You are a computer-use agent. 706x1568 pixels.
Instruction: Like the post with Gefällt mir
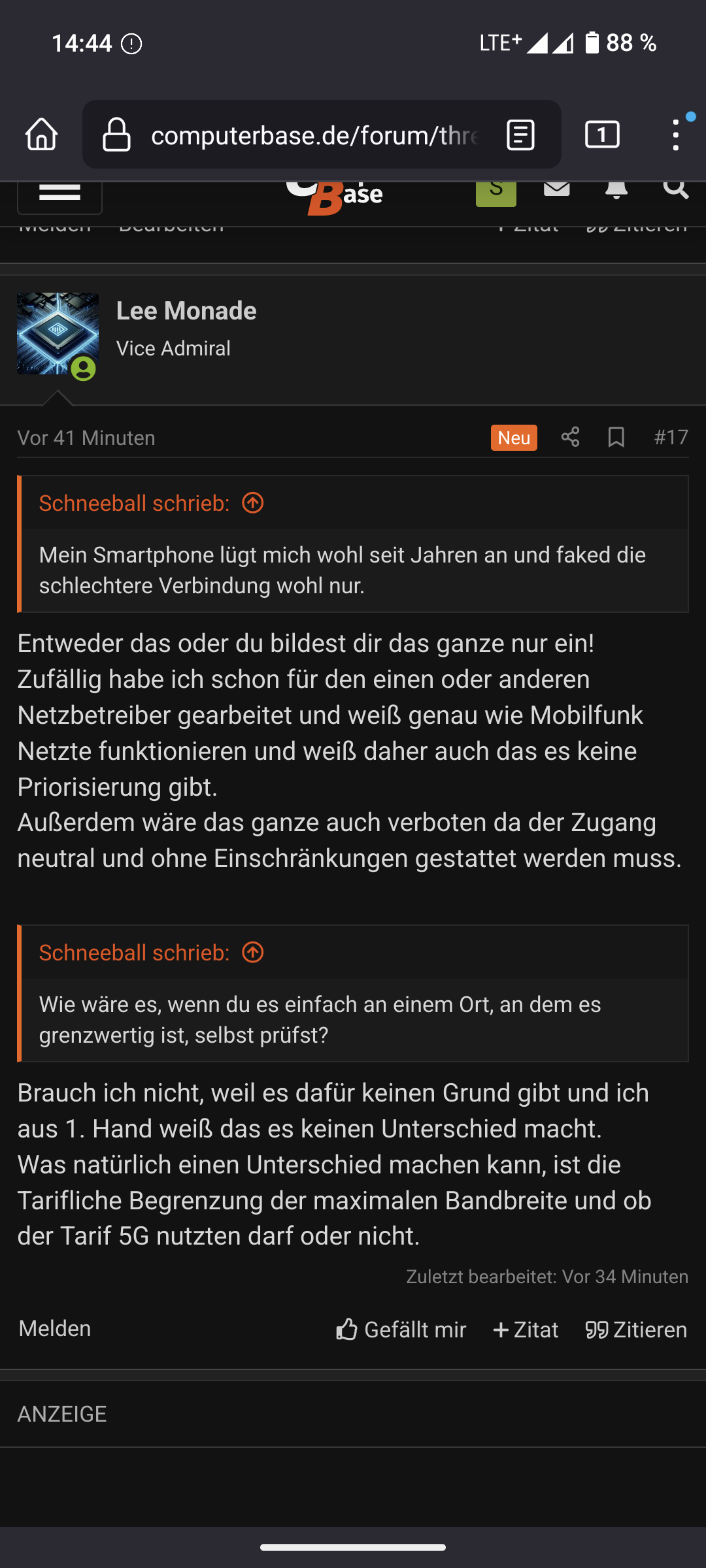401,1330
